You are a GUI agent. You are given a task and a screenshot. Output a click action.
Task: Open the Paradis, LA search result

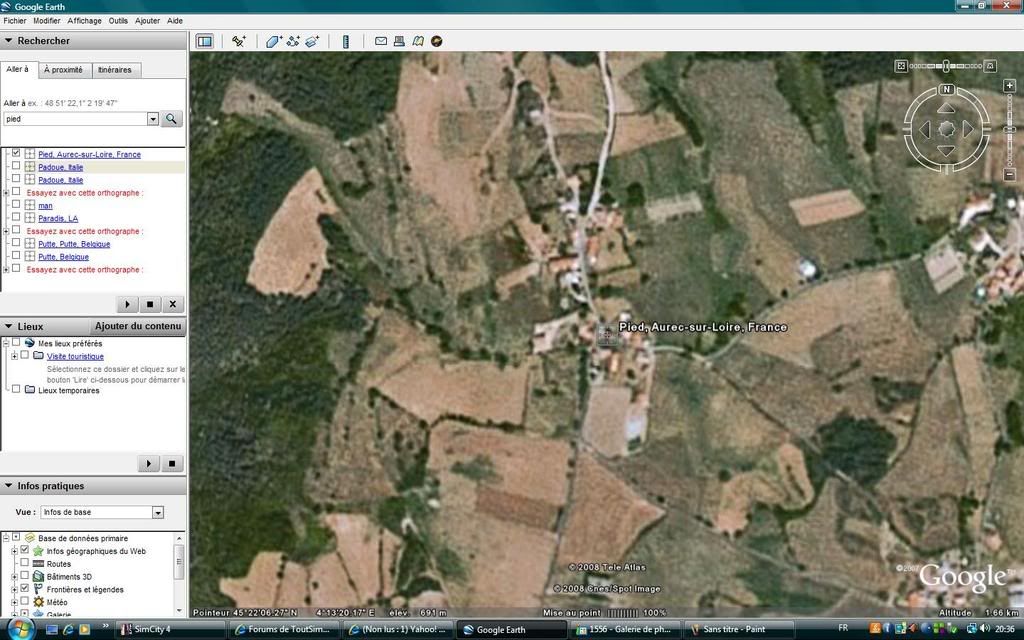[x=58, y=218]
